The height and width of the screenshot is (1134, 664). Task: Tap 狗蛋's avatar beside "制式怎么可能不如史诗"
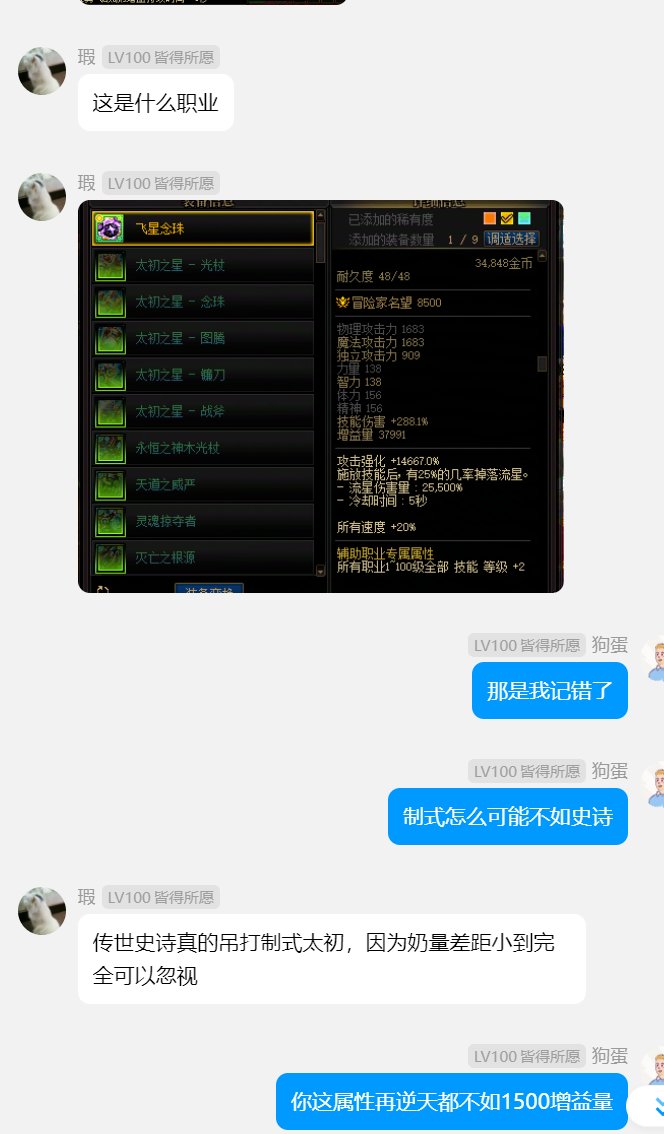coord(653,786)
